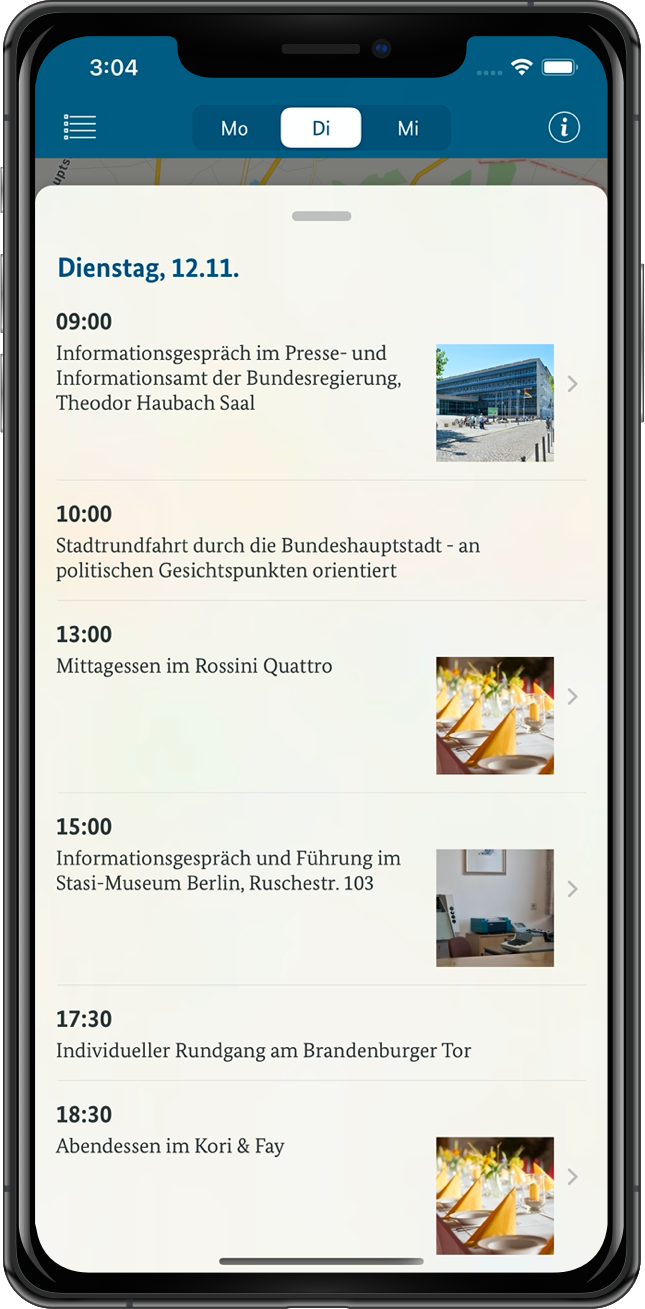This screenshot has height=1309, width=645.
Task: Open the 15:00 Stasi-Museum Berlin entry
Action: coord(321,889)
